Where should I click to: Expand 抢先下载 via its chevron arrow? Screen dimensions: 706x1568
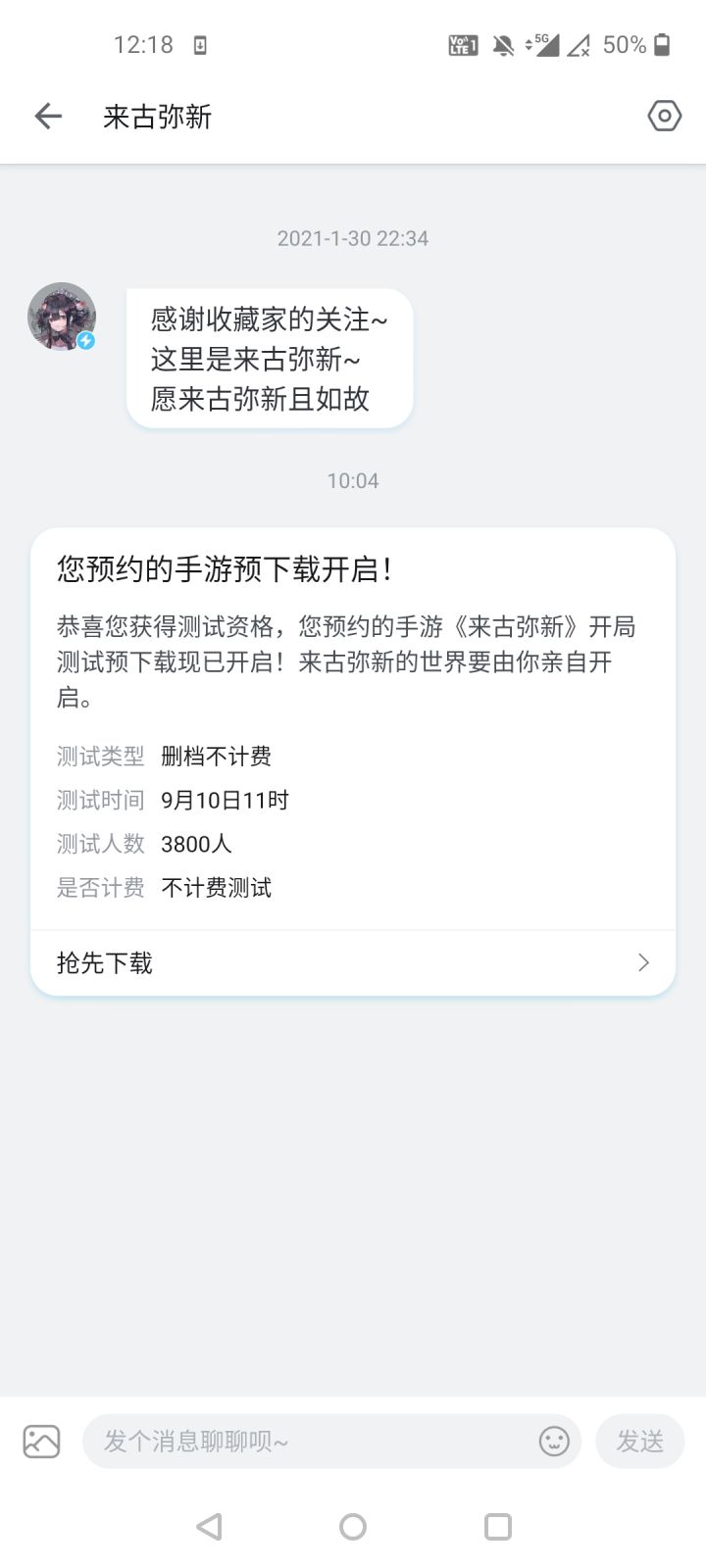643,962
